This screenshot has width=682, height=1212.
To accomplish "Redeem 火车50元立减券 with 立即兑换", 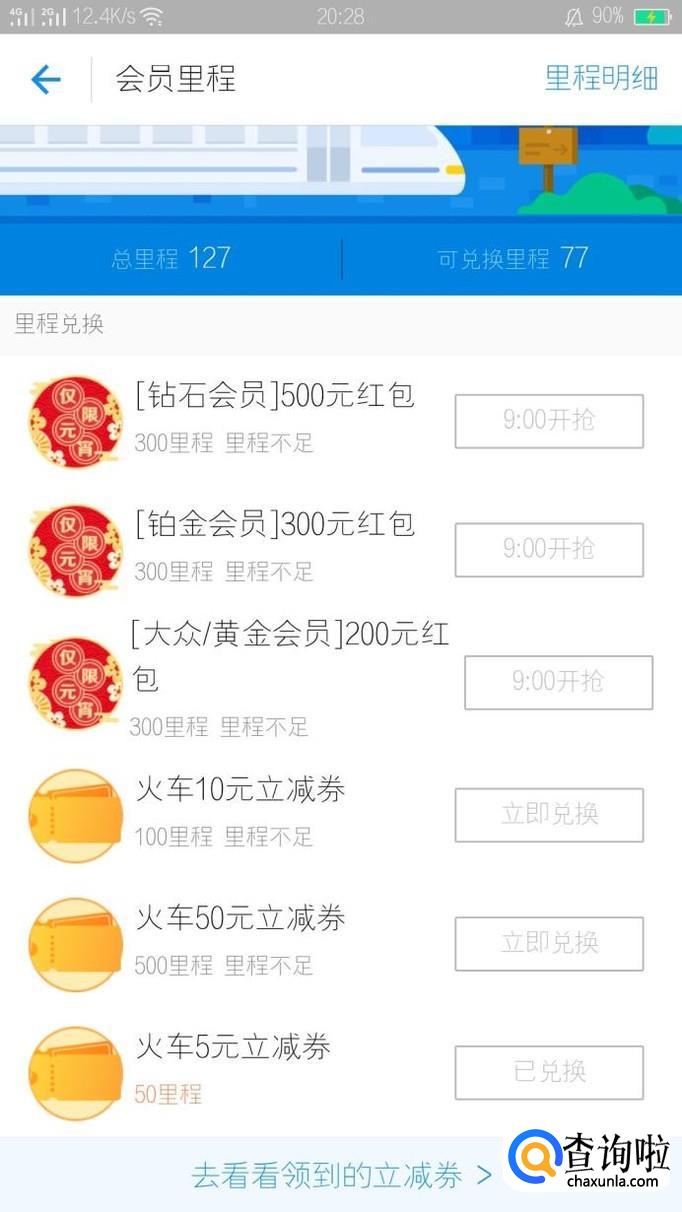I will 549,943.
